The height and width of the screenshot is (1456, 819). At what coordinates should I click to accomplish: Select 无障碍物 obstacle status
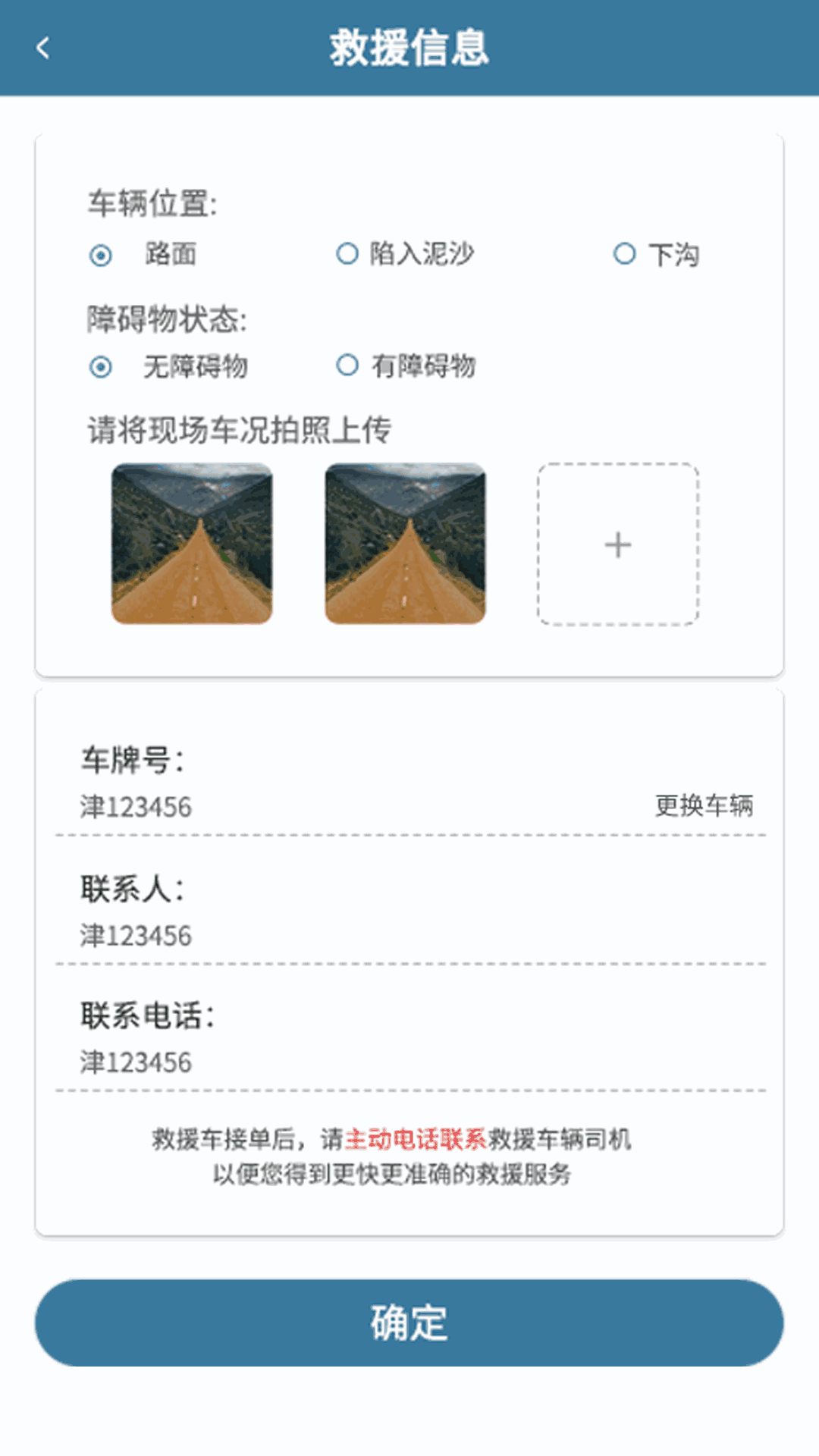pos(101,367)
